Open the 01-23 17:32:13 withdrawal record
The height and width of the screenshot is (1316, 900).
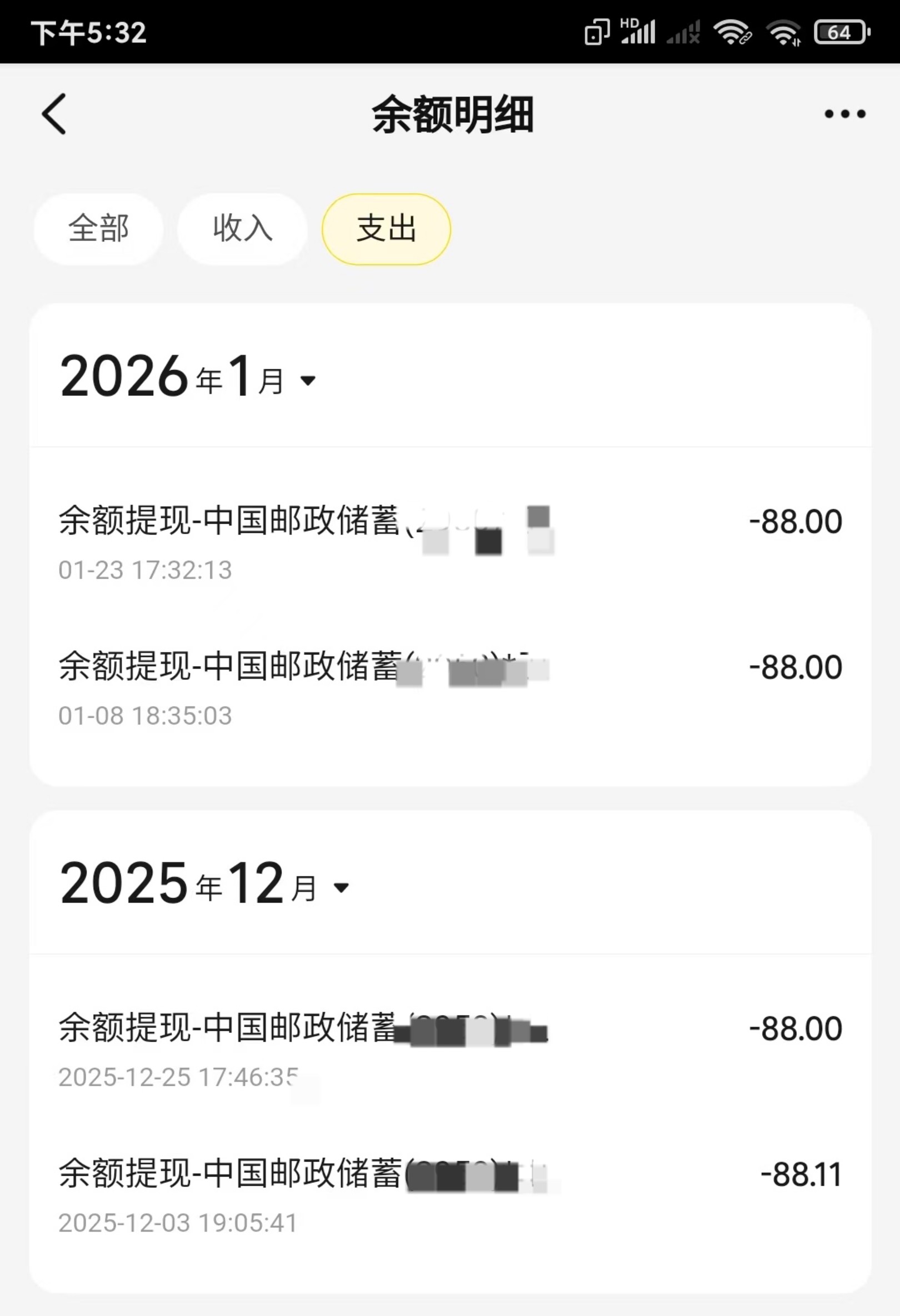[x=449, y=543]
